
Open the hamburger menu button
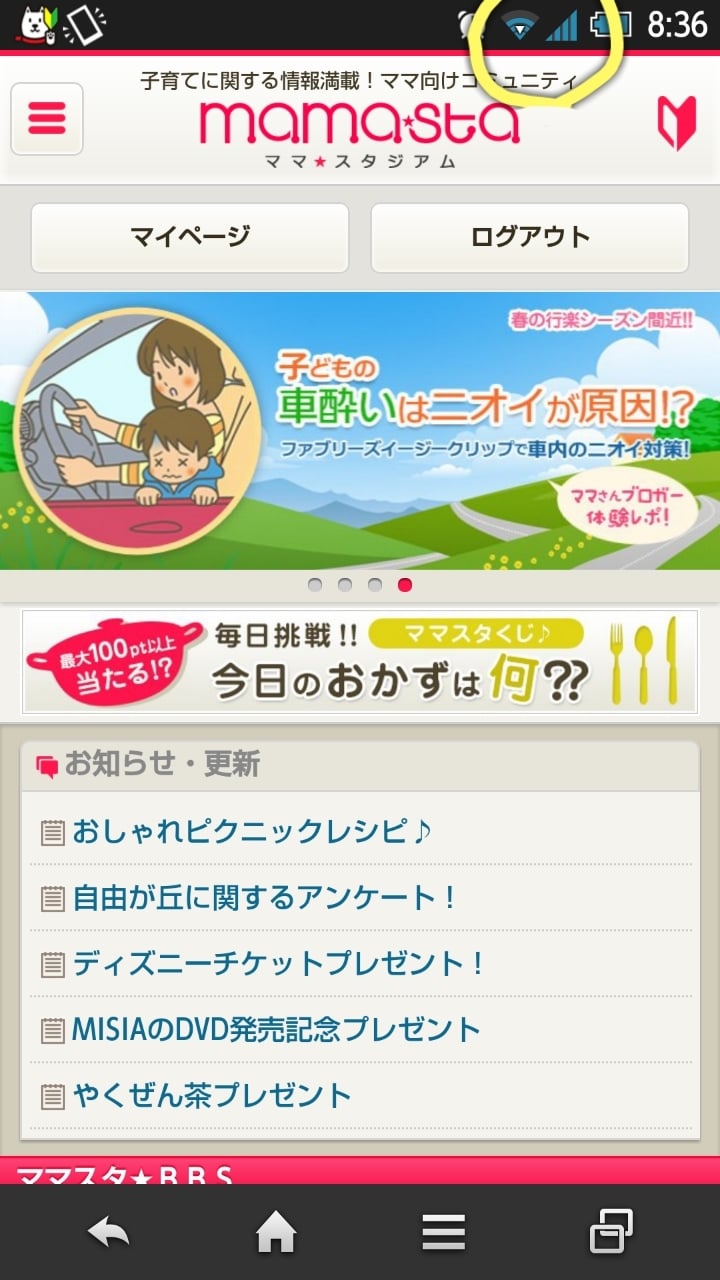tap(47, 119)
